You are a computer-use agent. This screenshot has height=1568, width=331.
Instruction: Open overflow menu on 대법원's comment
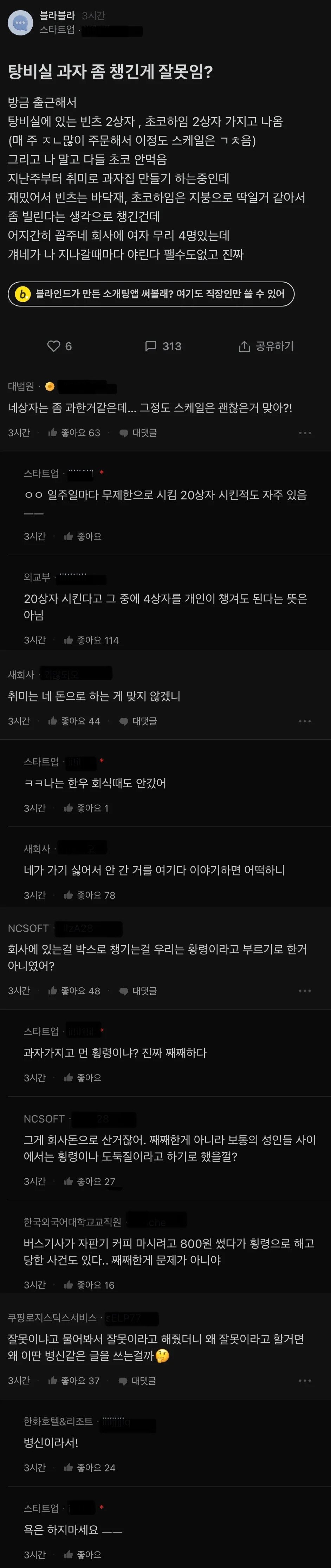click(x=305, y=433)
